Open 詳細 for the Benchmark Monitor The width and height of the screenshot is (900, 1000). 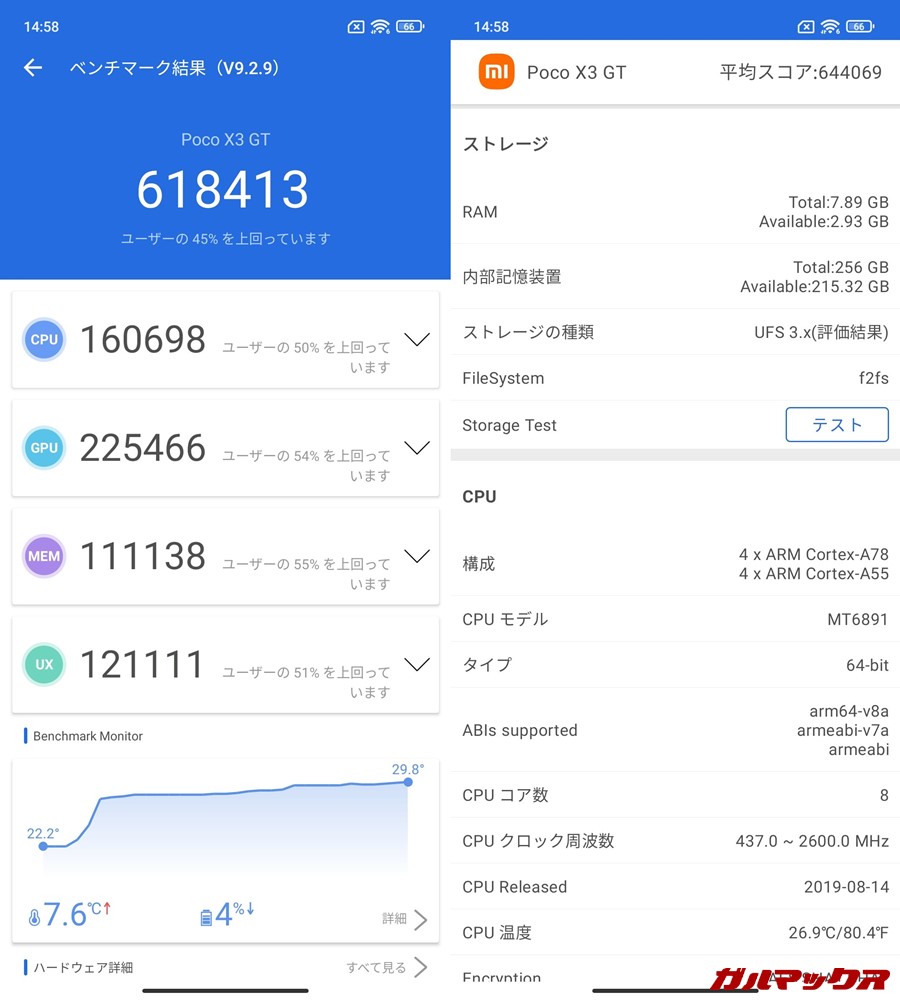(405, 919)
